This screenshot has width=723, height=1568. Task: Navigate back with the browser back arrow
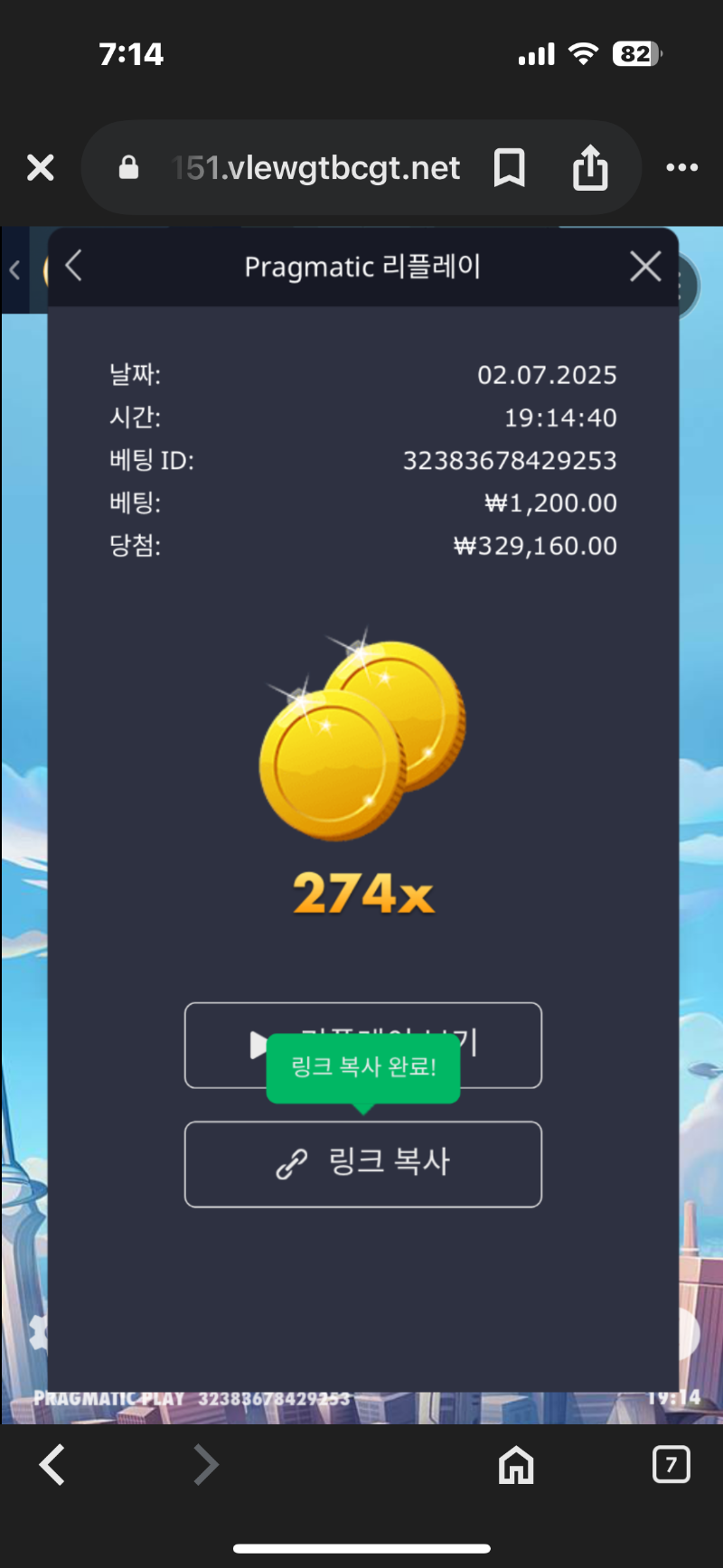pos(52,1464)
